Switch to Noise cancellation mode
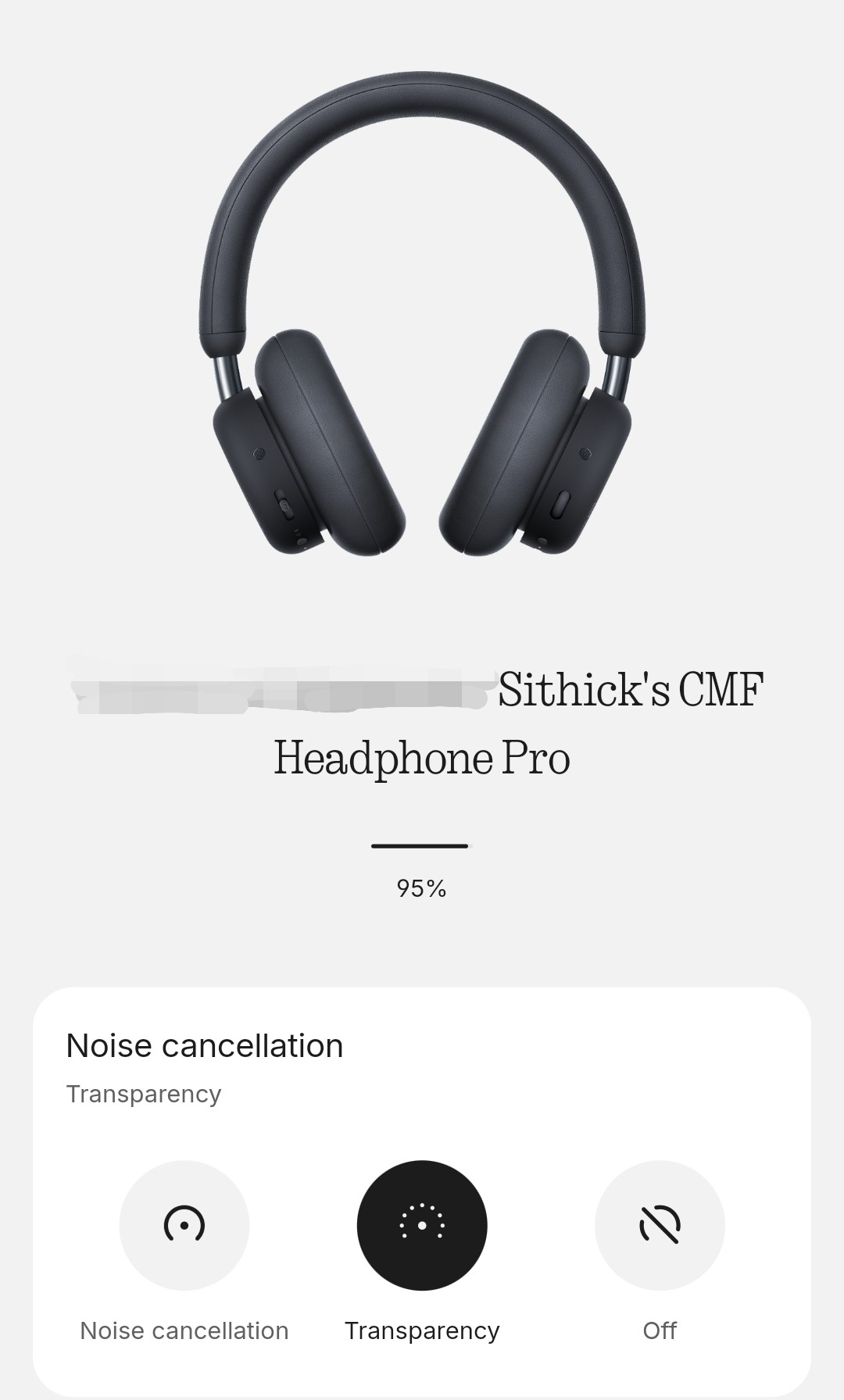 (184, 1225)
